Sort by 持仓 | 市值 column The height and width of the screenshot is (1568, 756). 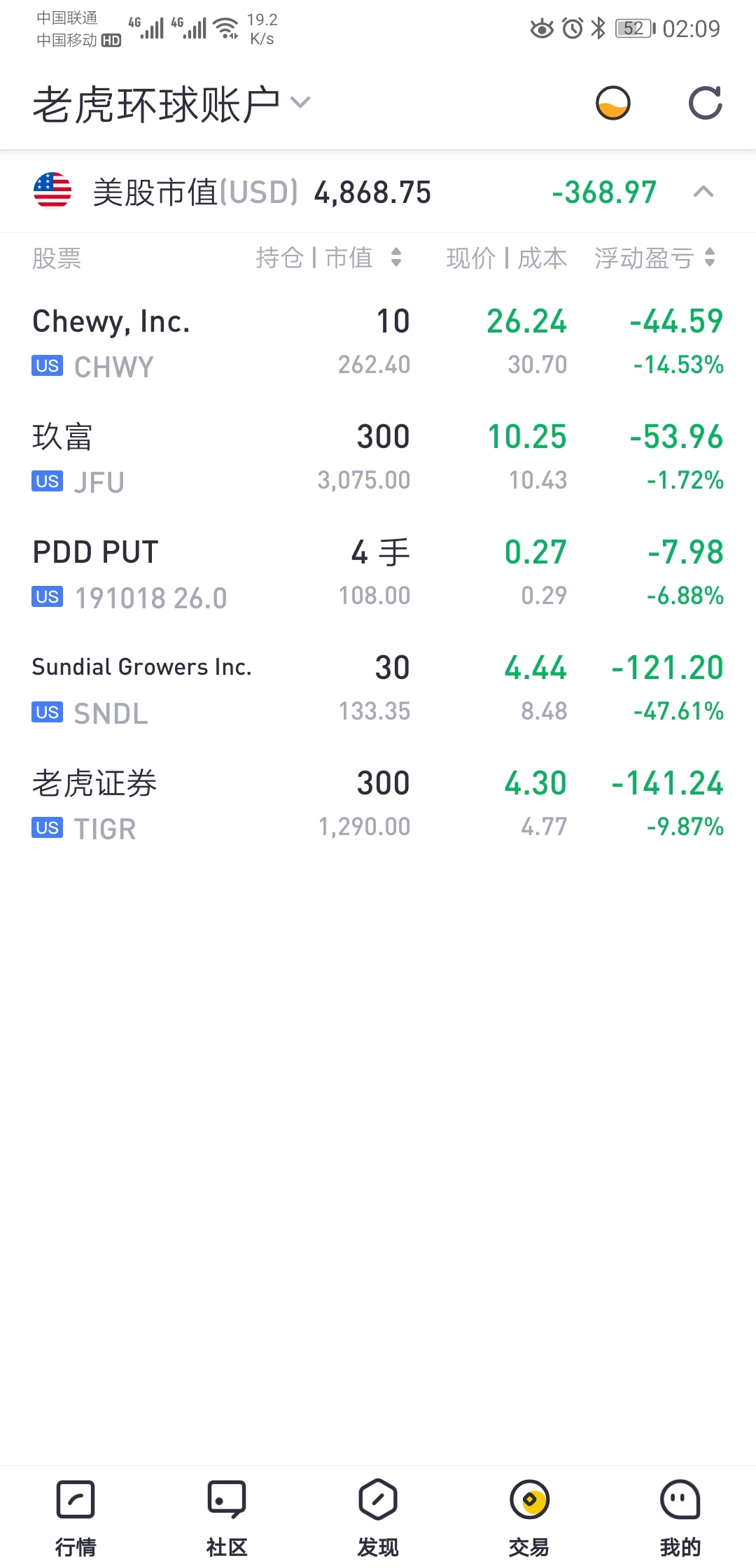[328, 258]
